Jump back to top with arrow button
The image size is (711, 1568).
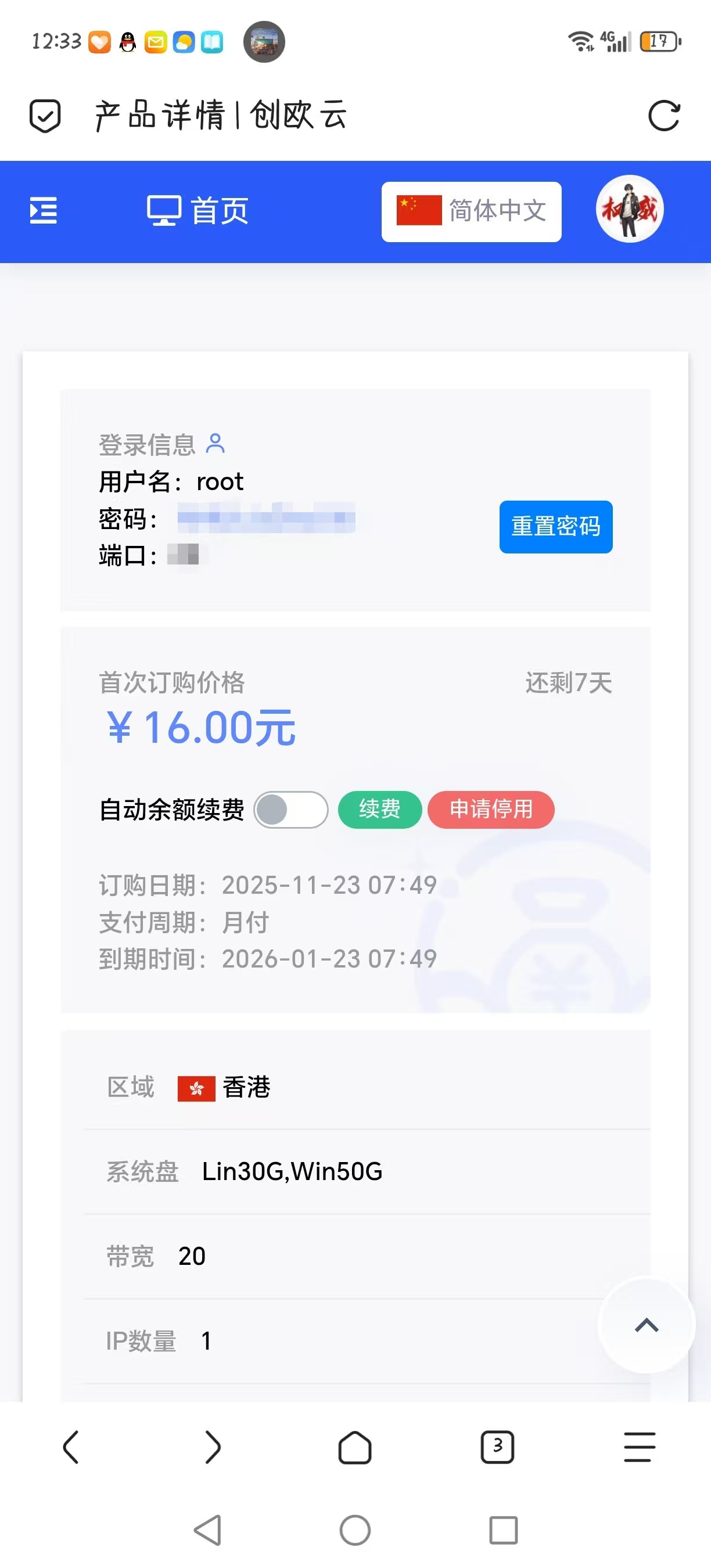pos(646,1325)
